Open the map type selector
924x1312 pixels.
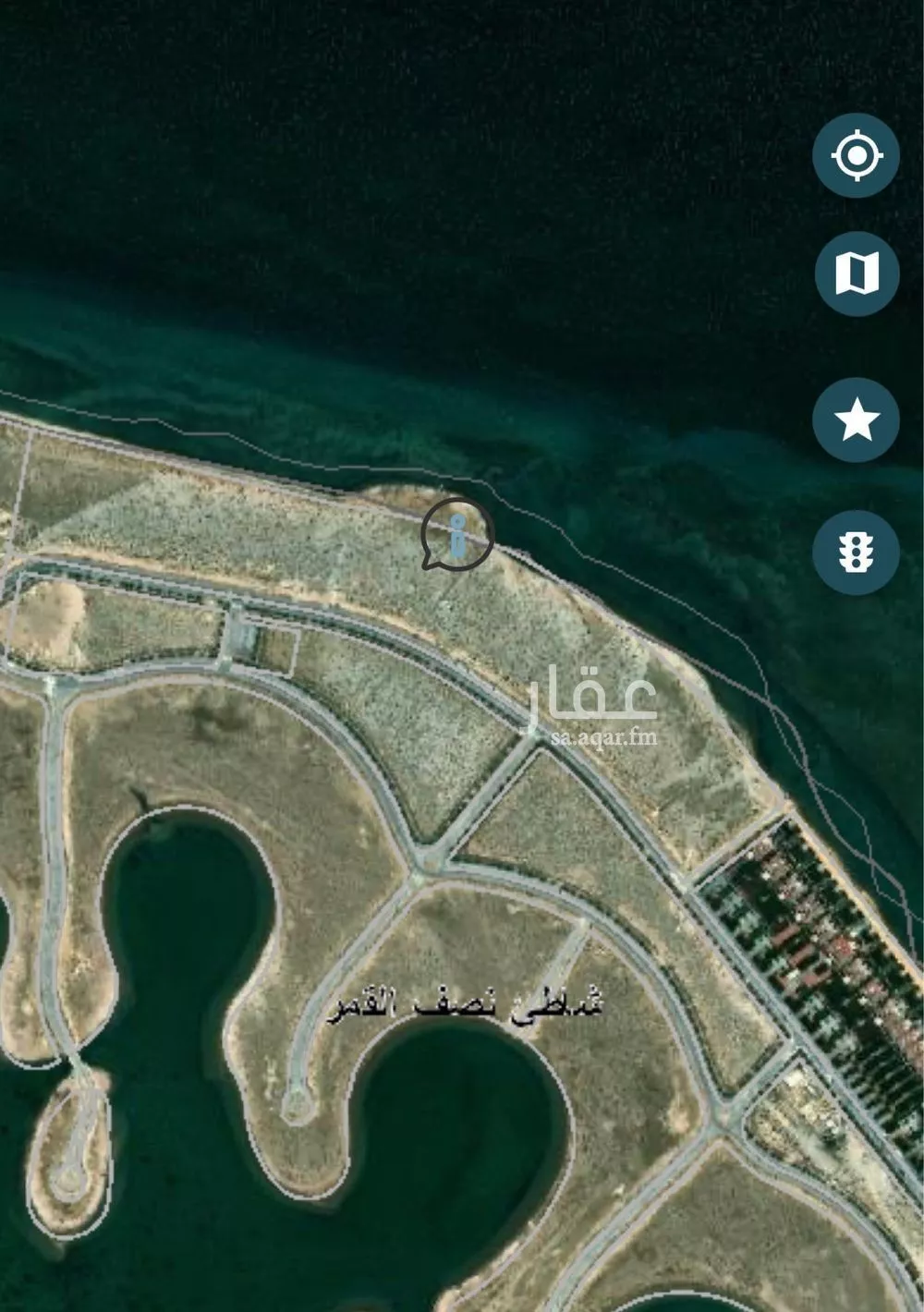click(x=857, y=274)
